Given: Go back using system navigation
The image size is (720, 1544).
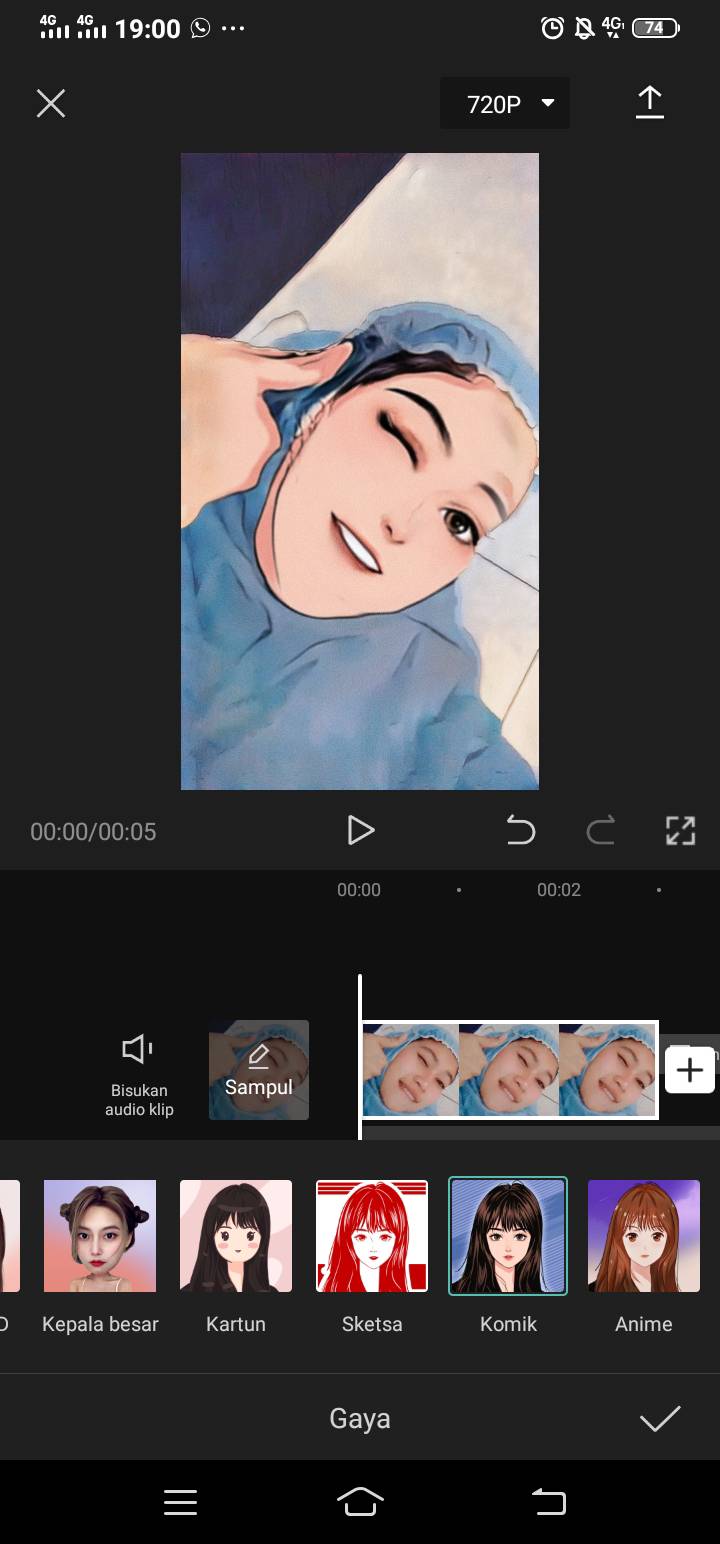Looking at the screenshot, I should click(x=548, y=1501).
